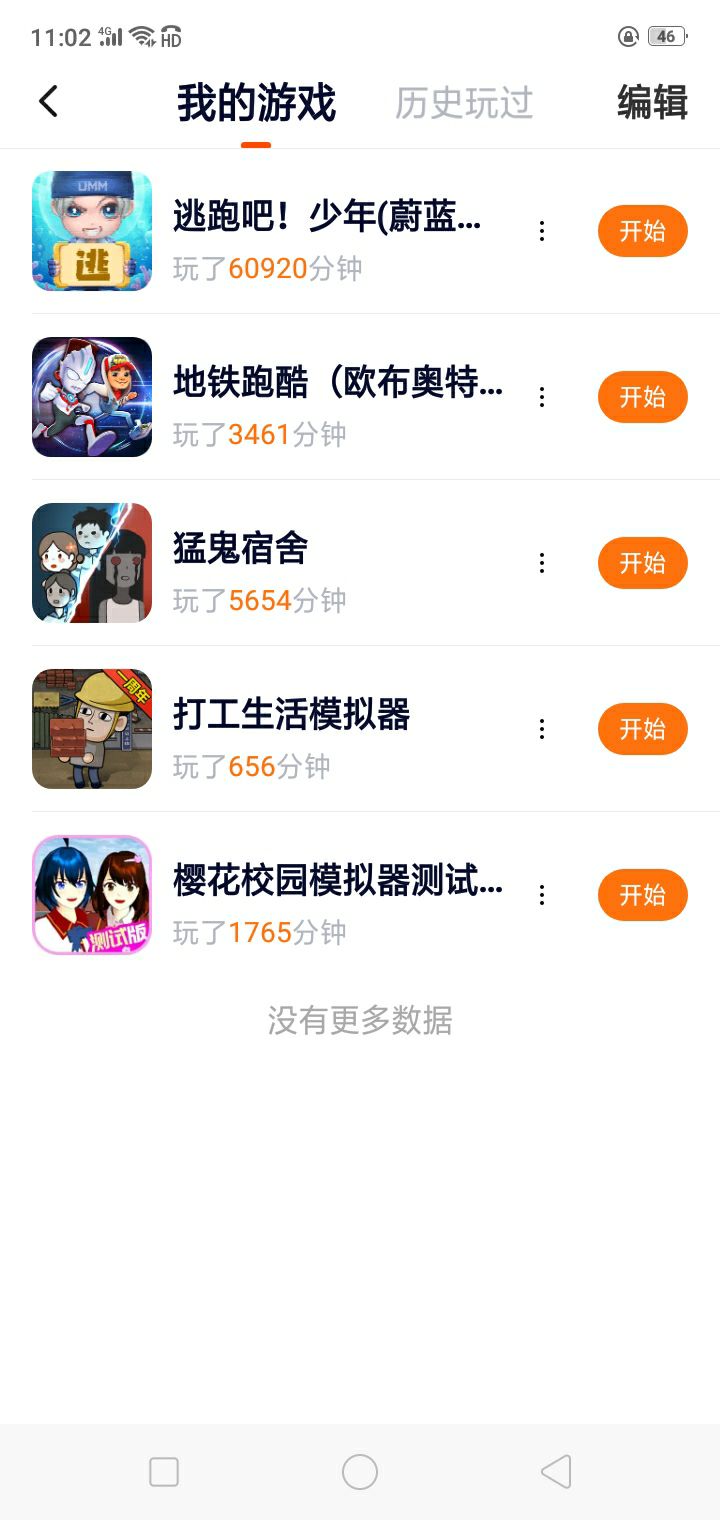
Task: Start 地铁跑酷 with the 开始 button
Action: pos(642,397)
